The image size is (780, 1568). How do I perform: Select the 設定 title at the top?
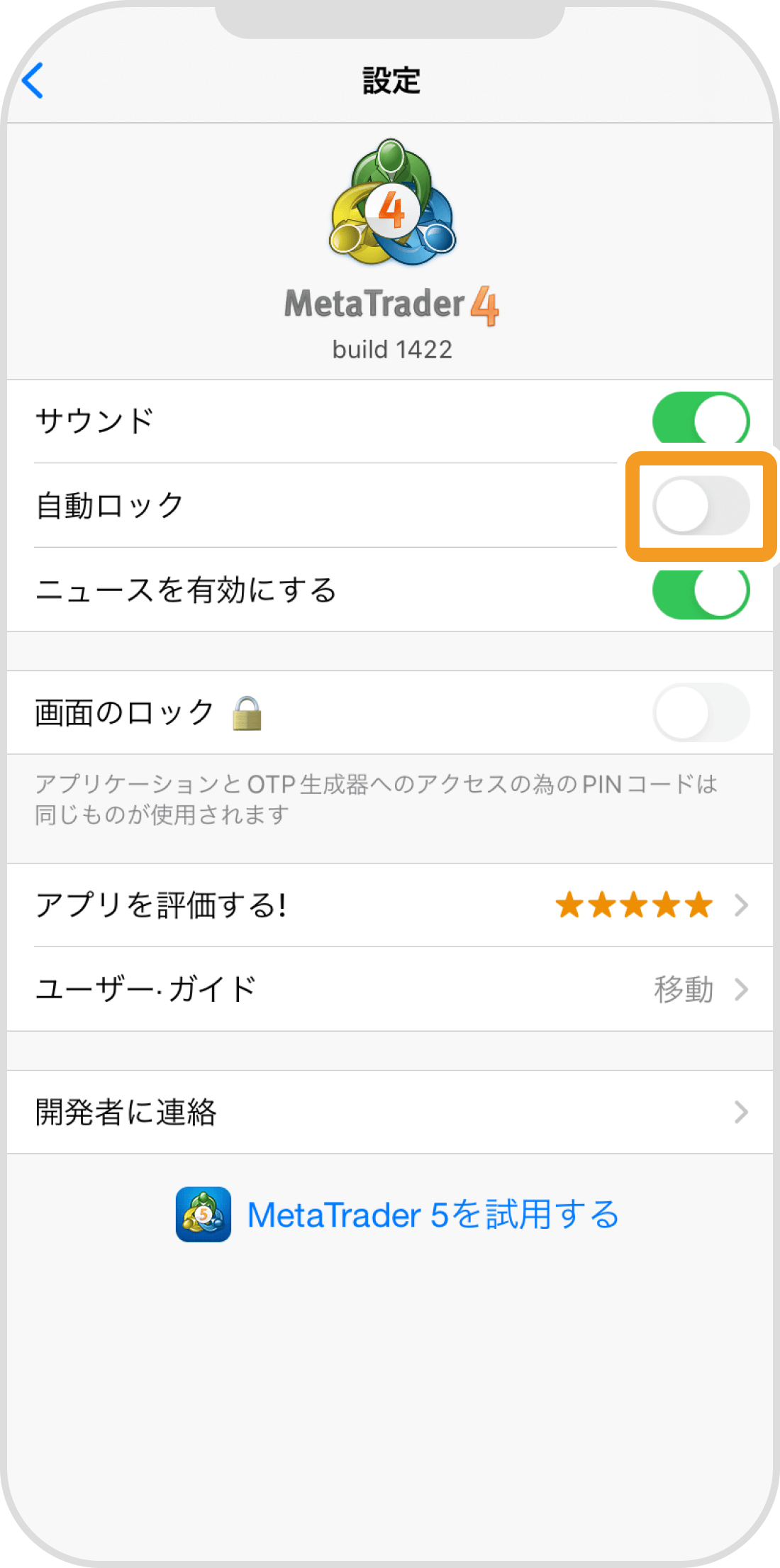pos(390,81)
